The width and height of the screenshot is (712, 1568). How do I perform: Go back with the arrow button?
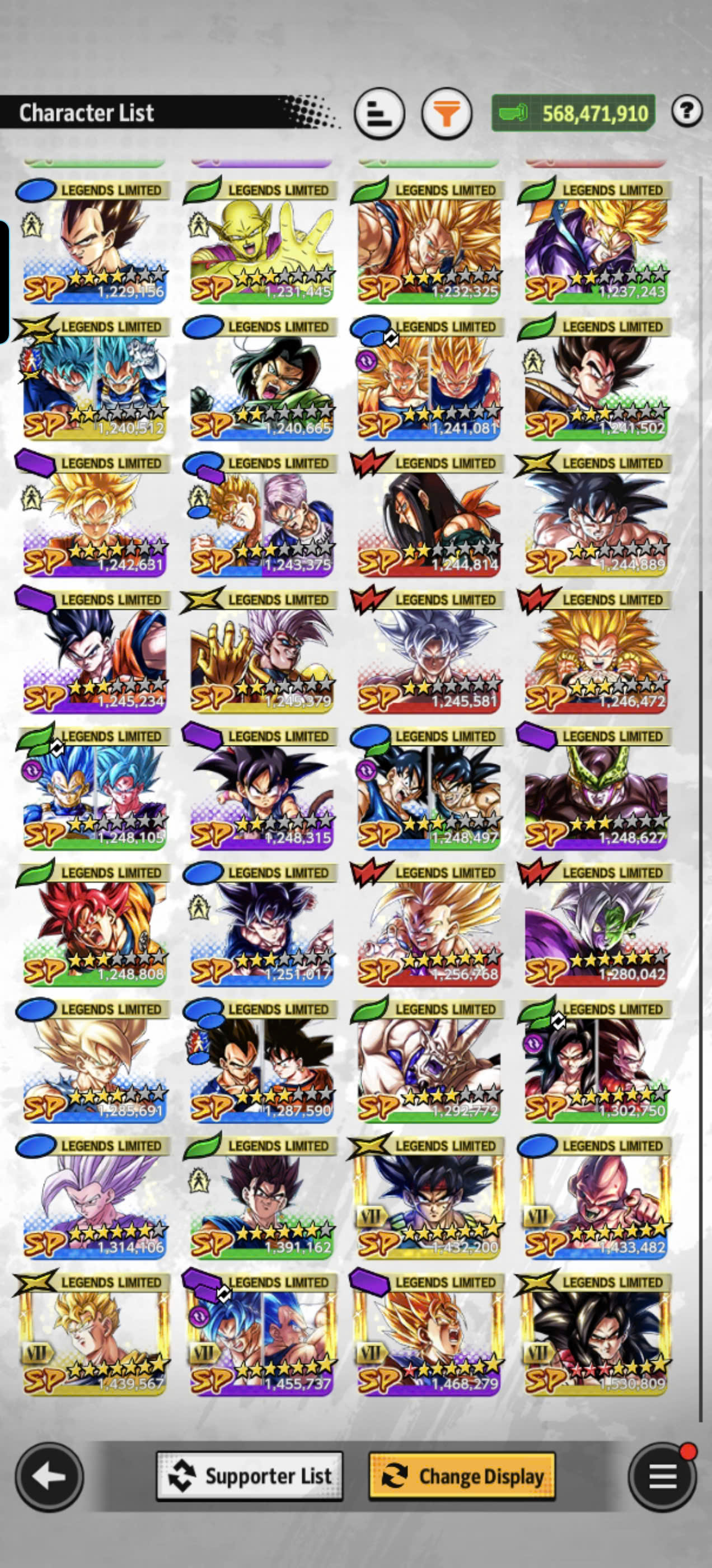49,1476
